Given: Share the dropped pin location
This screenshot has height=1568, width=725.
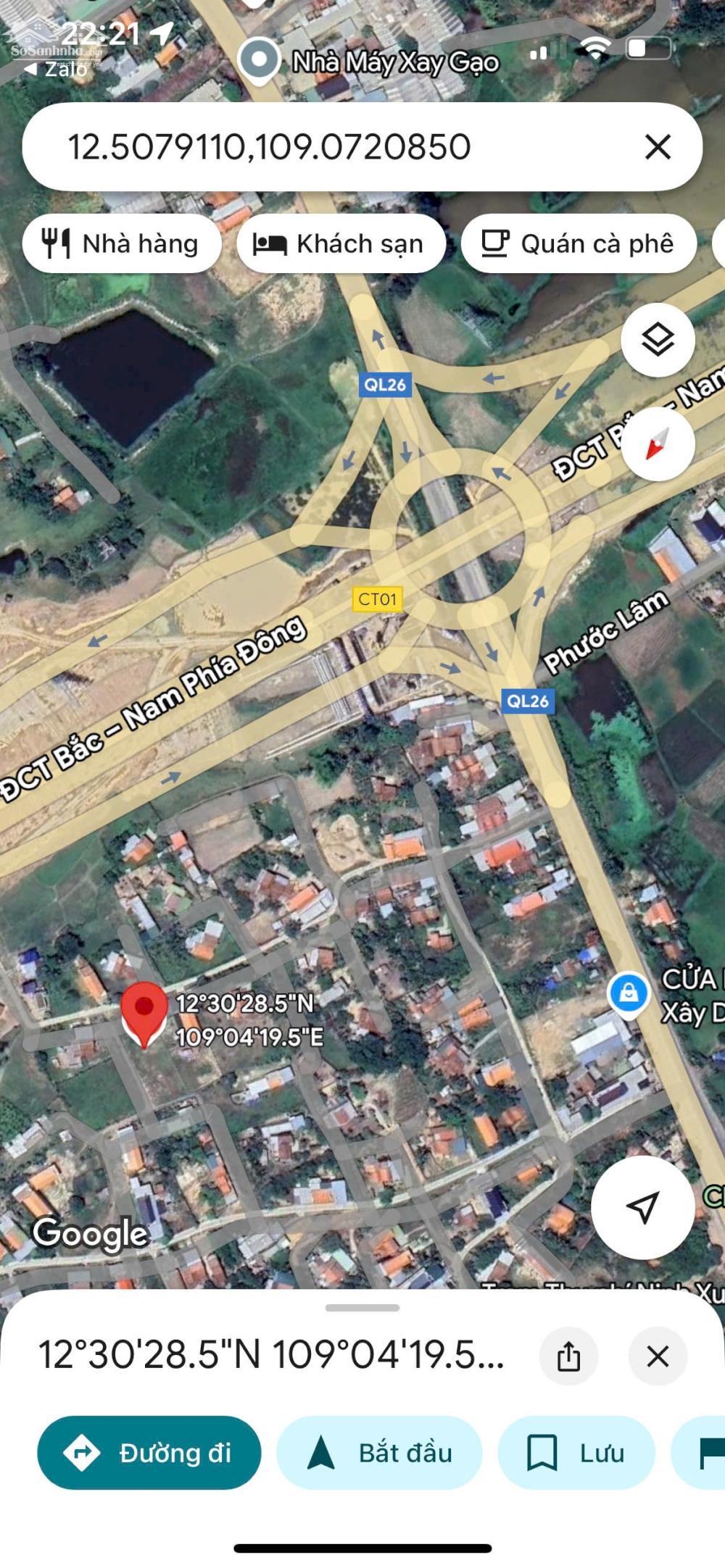Looking at the screenshot, I should [569, 1356].
